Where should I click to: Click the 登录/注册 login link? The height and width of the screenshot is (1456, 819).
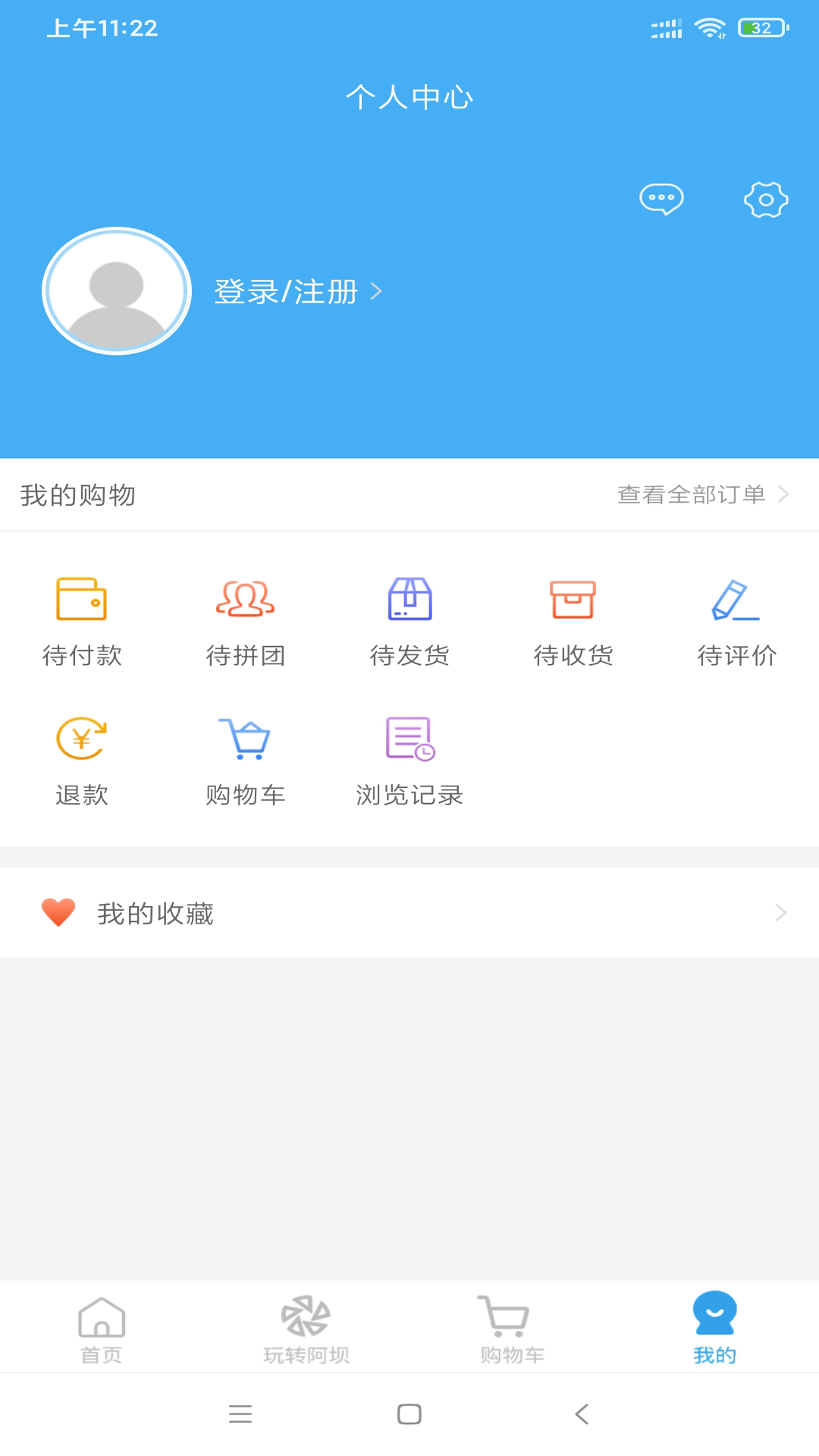coord(287,292)
